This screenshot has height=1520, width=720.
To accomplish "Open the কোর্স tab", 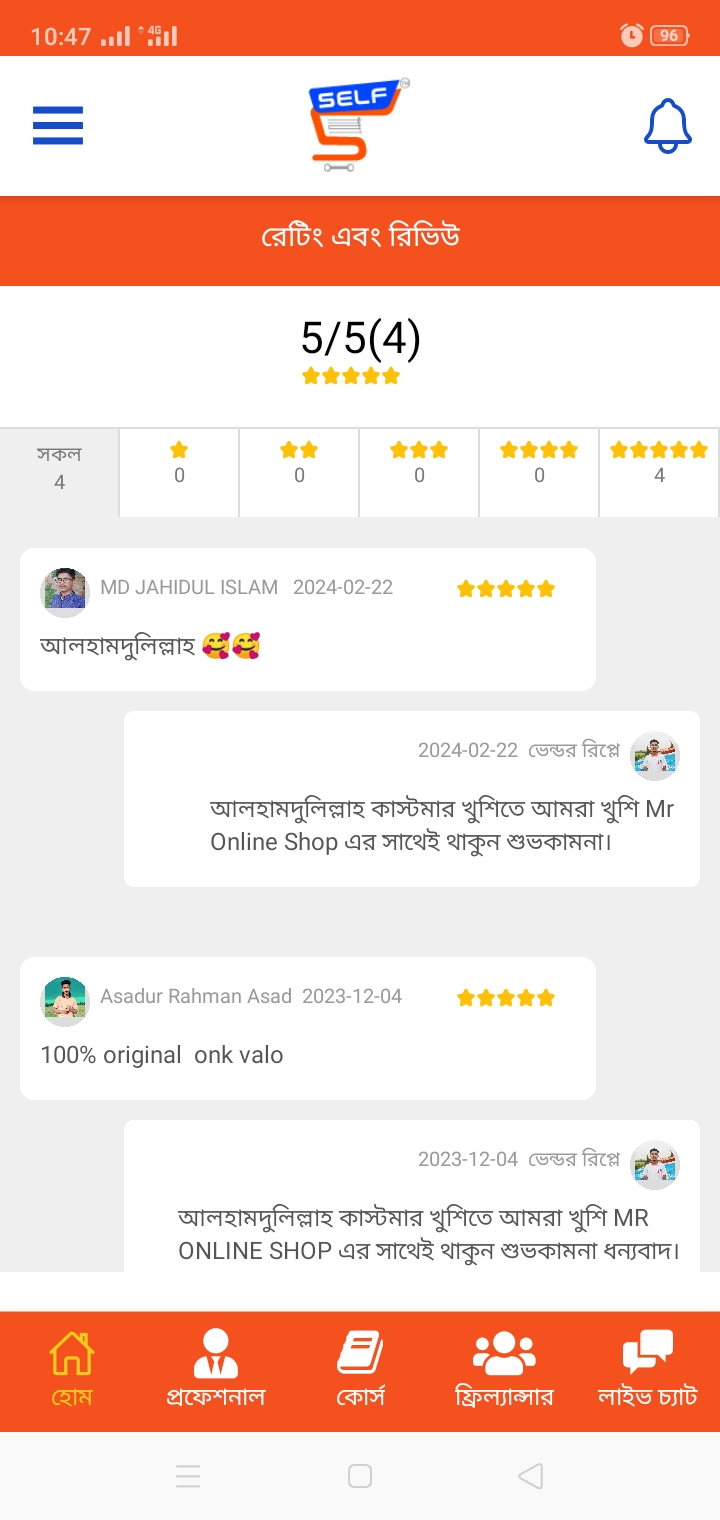I will (360, 1369).
